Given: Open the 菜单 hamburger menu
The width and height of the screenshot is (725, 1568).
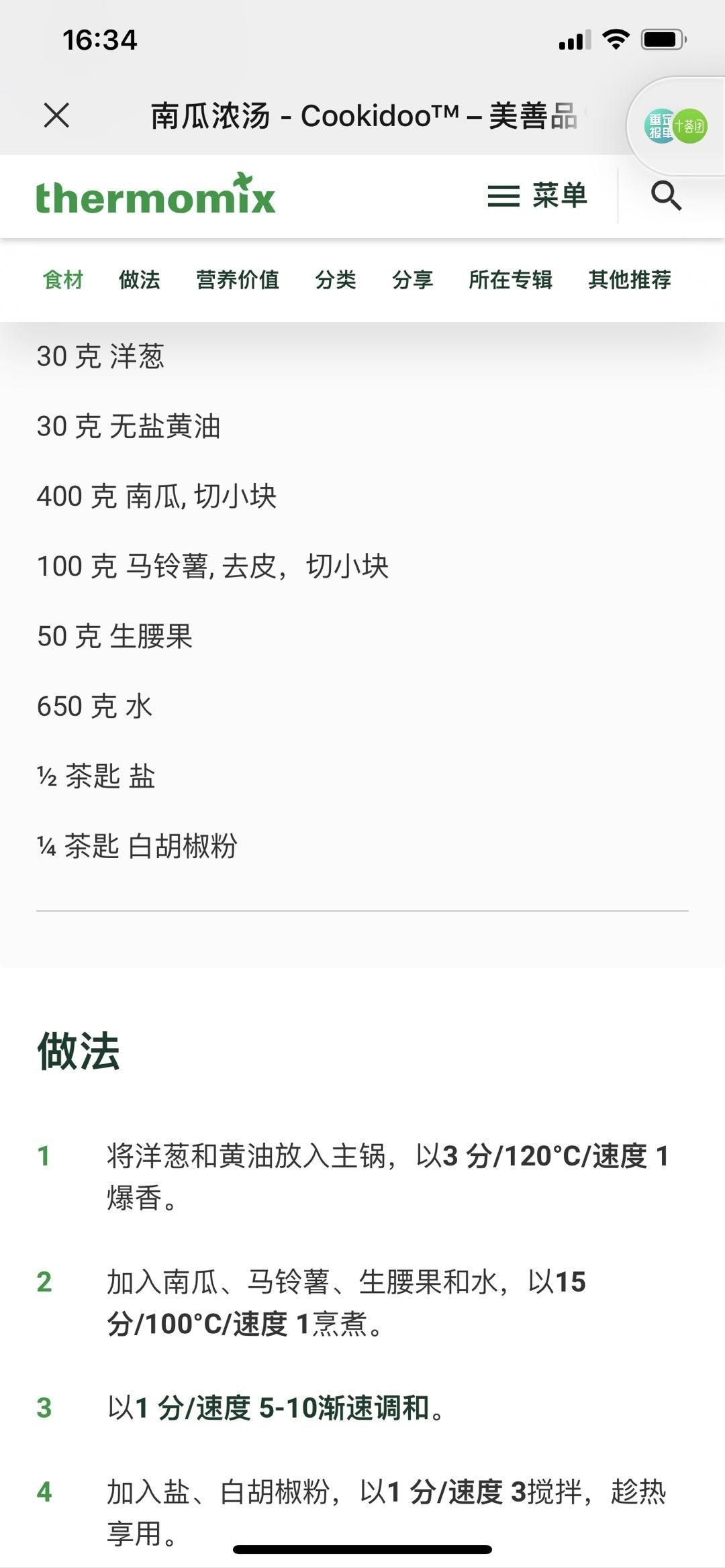Looking at the screenshot, I should point(537,196).
